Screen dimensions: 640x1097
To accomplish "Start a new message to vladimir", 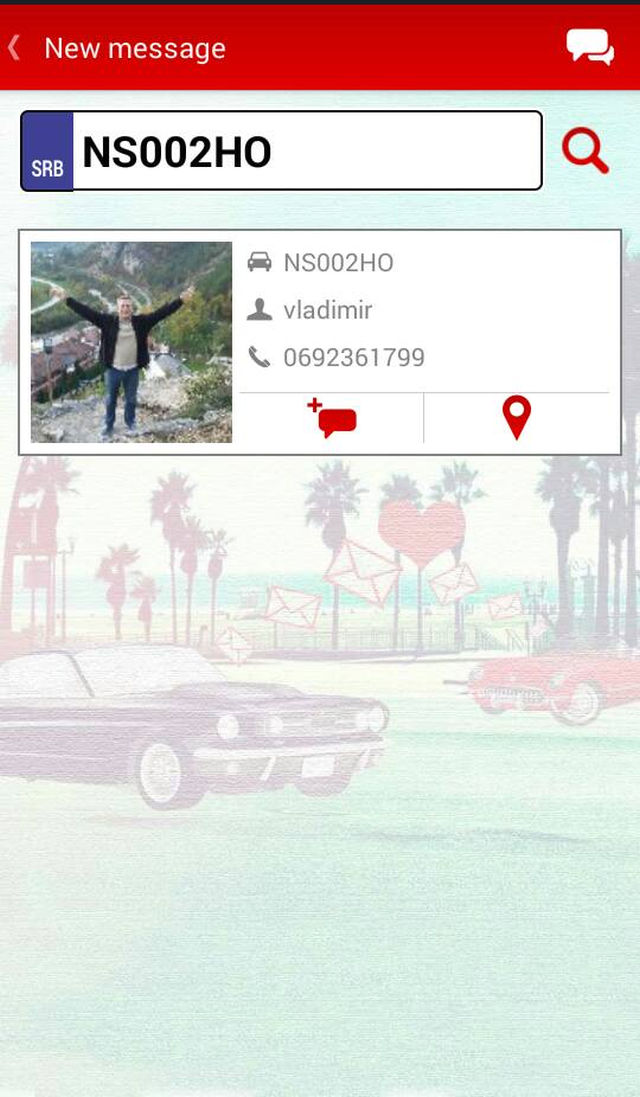I will pos(332,418).
